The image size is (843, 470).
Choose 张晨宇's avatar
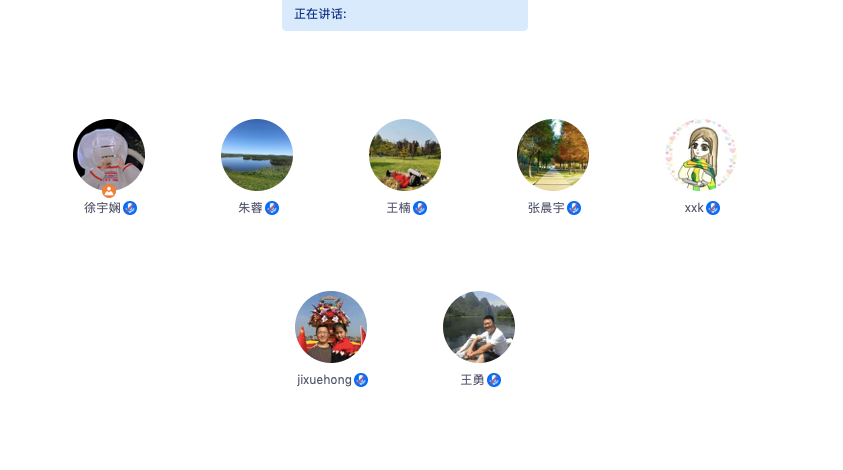click(553, 155)
